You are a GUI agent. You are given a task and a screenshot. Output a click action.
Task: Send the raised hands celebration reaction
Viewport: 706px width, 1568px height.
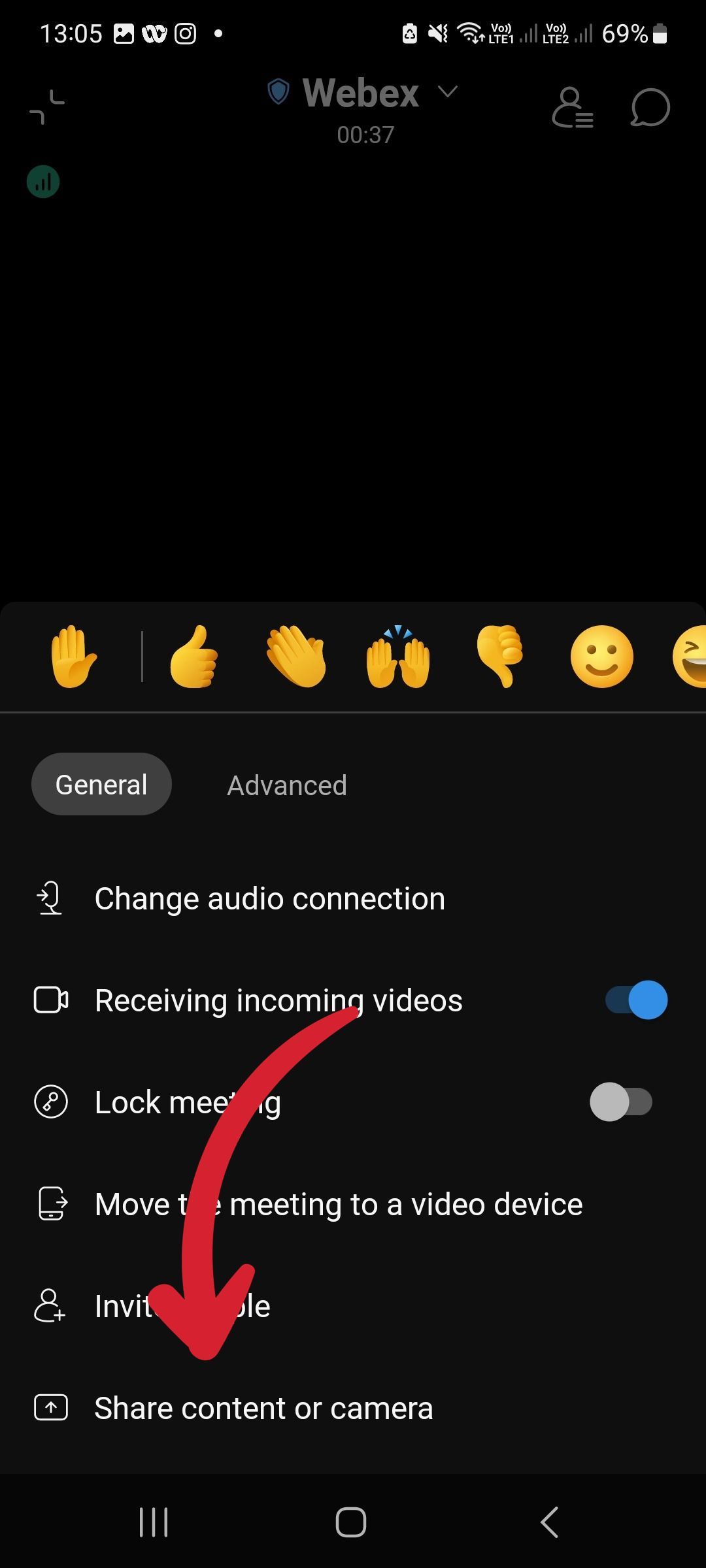[x=398, y=657]
